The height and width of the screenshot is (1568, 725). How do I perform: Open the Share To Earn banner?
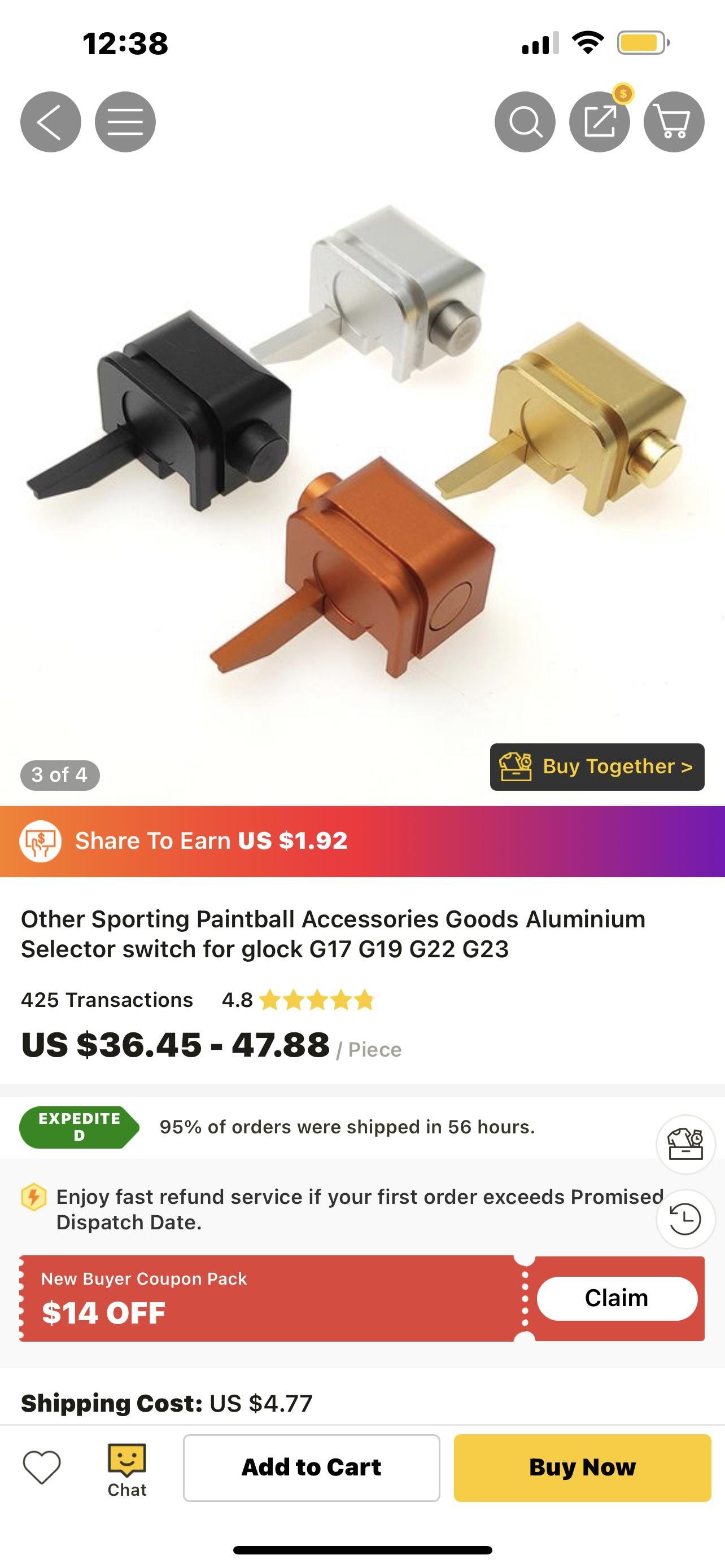pyautogui.click(x=362, y=840)
